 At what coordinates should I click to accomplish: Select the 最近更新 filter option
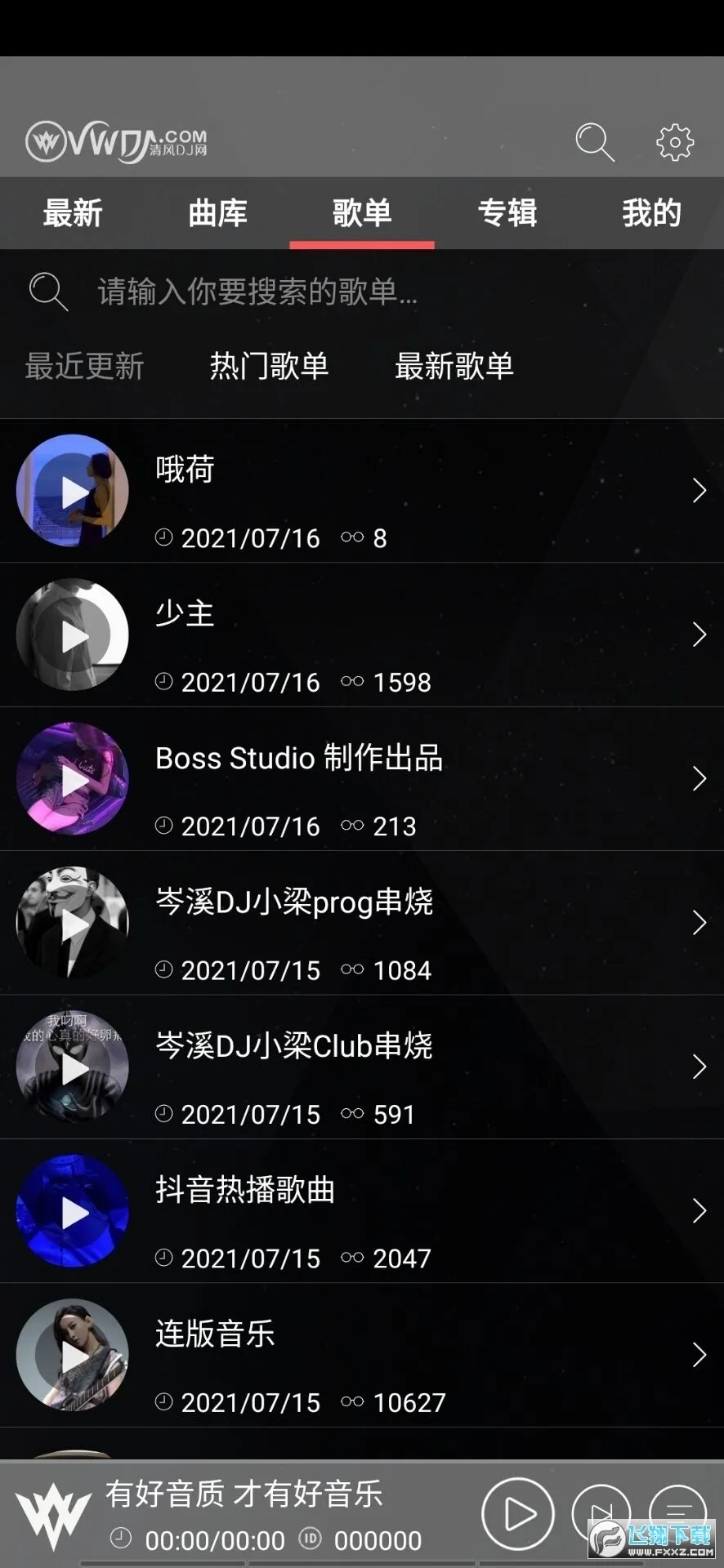click(85, 367)
